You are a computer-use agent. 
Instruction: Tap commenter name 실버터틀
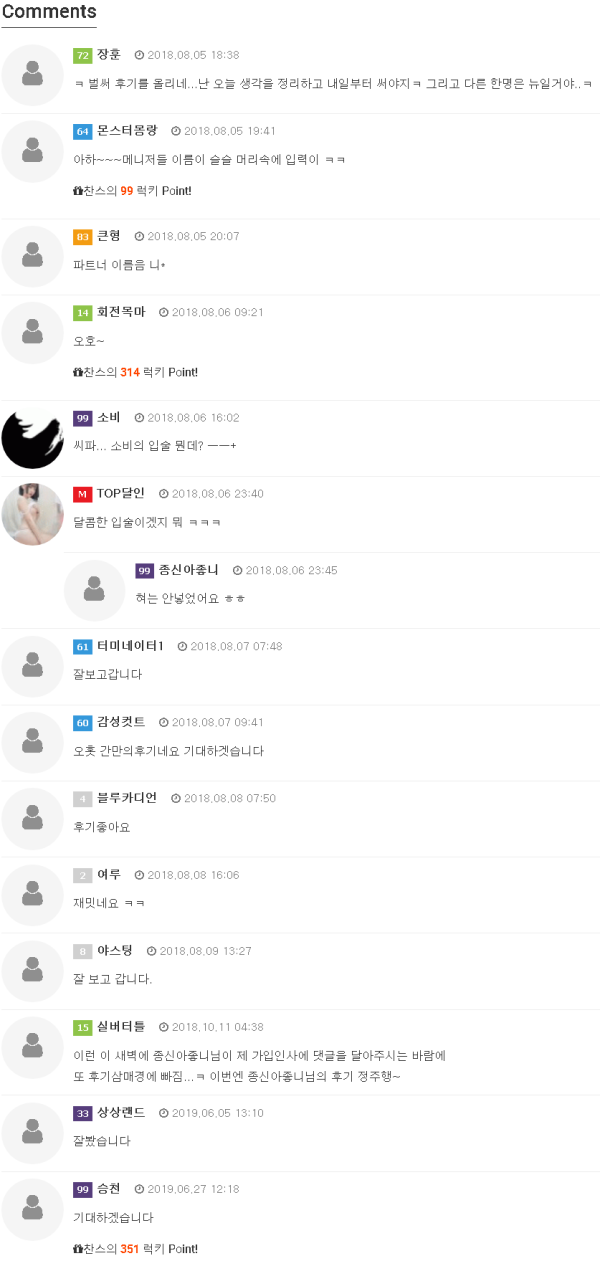(x=121, y=1027)
